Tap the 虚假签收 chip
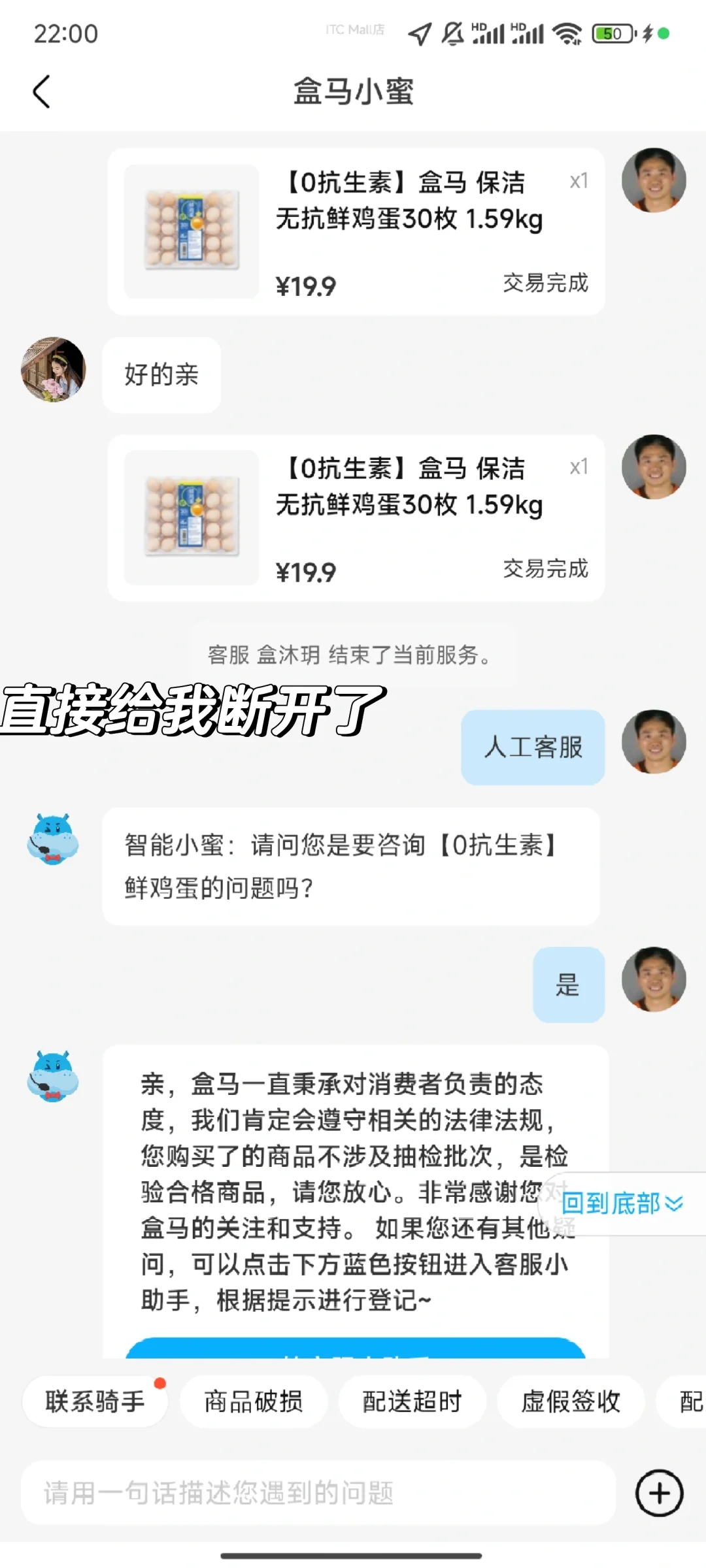Screen dimensions: 706x1568 [x=570, y=1401]
